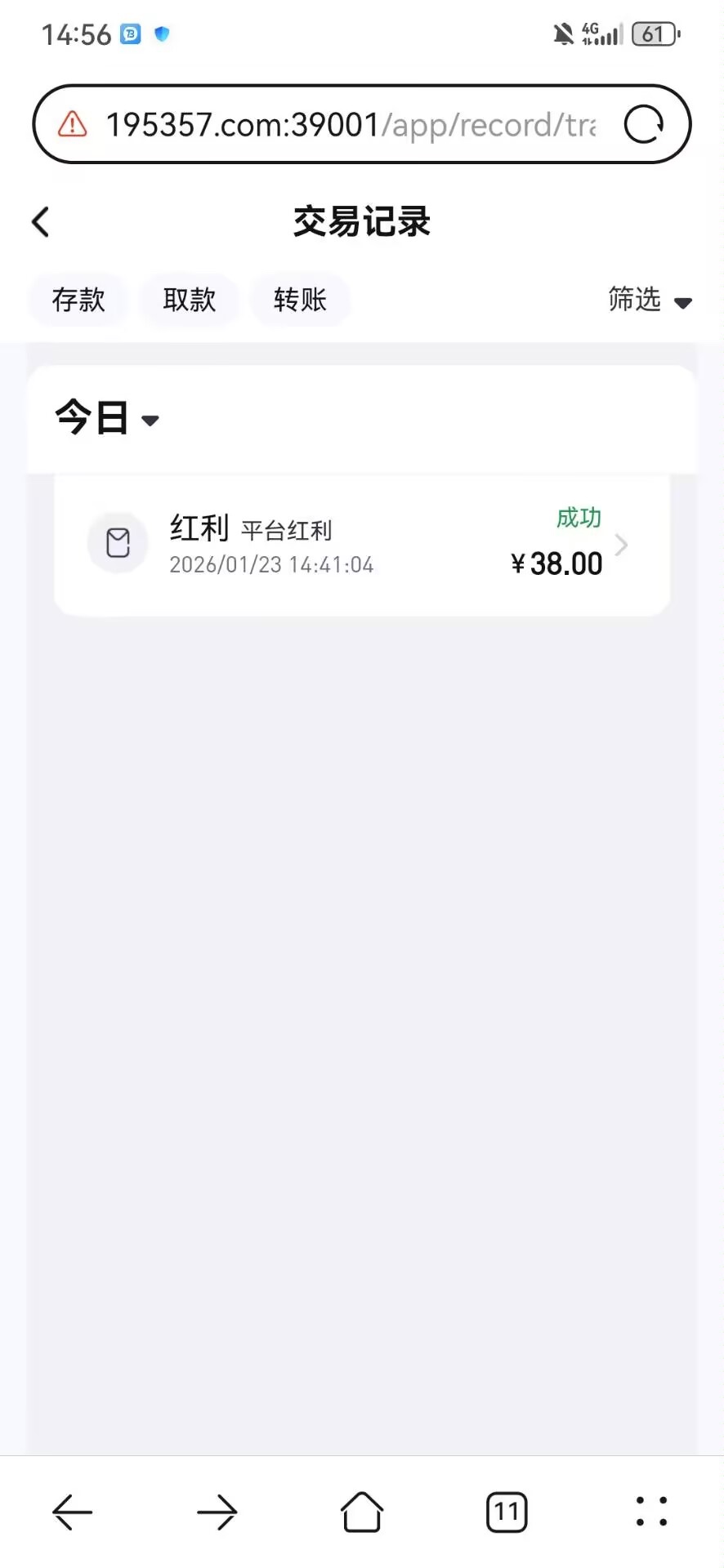724x1568 pixels.
Task: Expand the 今日 date dropdown
Action: click(x=106, y=418)
